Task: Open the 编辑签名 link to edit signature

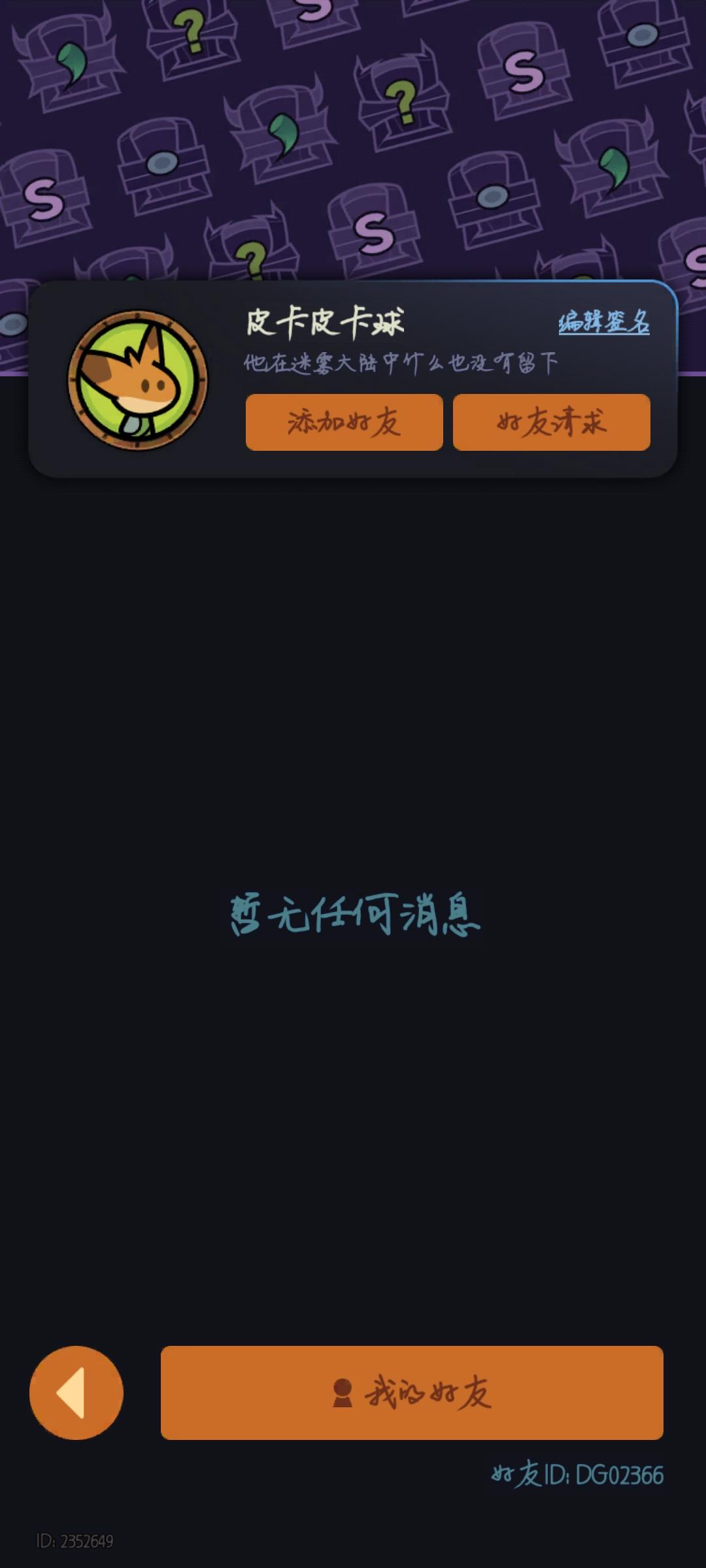Action: coord(603,321)
